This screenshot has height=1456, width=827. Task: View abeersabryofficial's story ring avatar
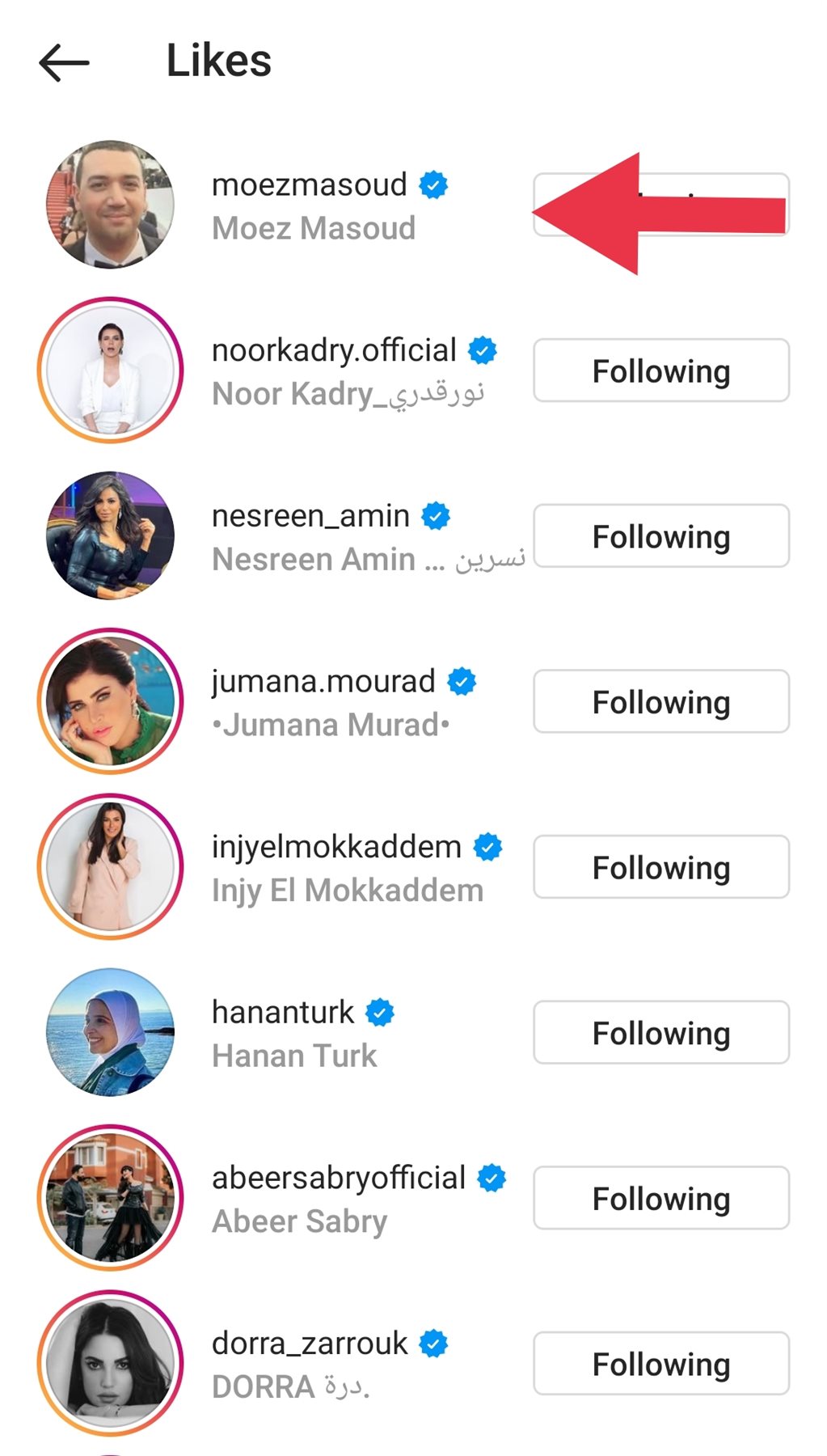point(111,1197)
